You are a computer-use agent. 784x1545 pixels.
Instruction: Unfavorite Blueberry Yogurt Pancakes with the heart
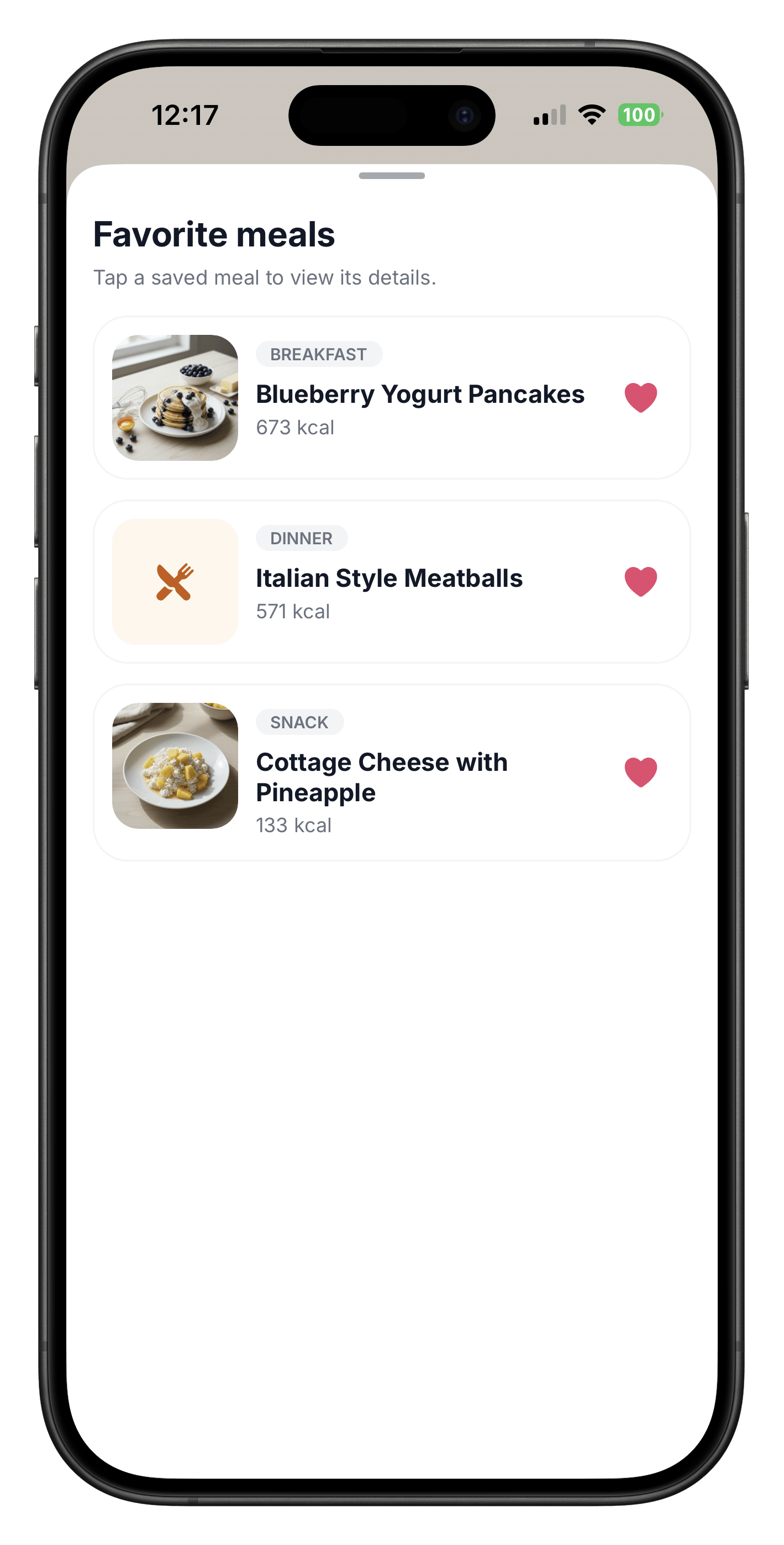point(641,397)
